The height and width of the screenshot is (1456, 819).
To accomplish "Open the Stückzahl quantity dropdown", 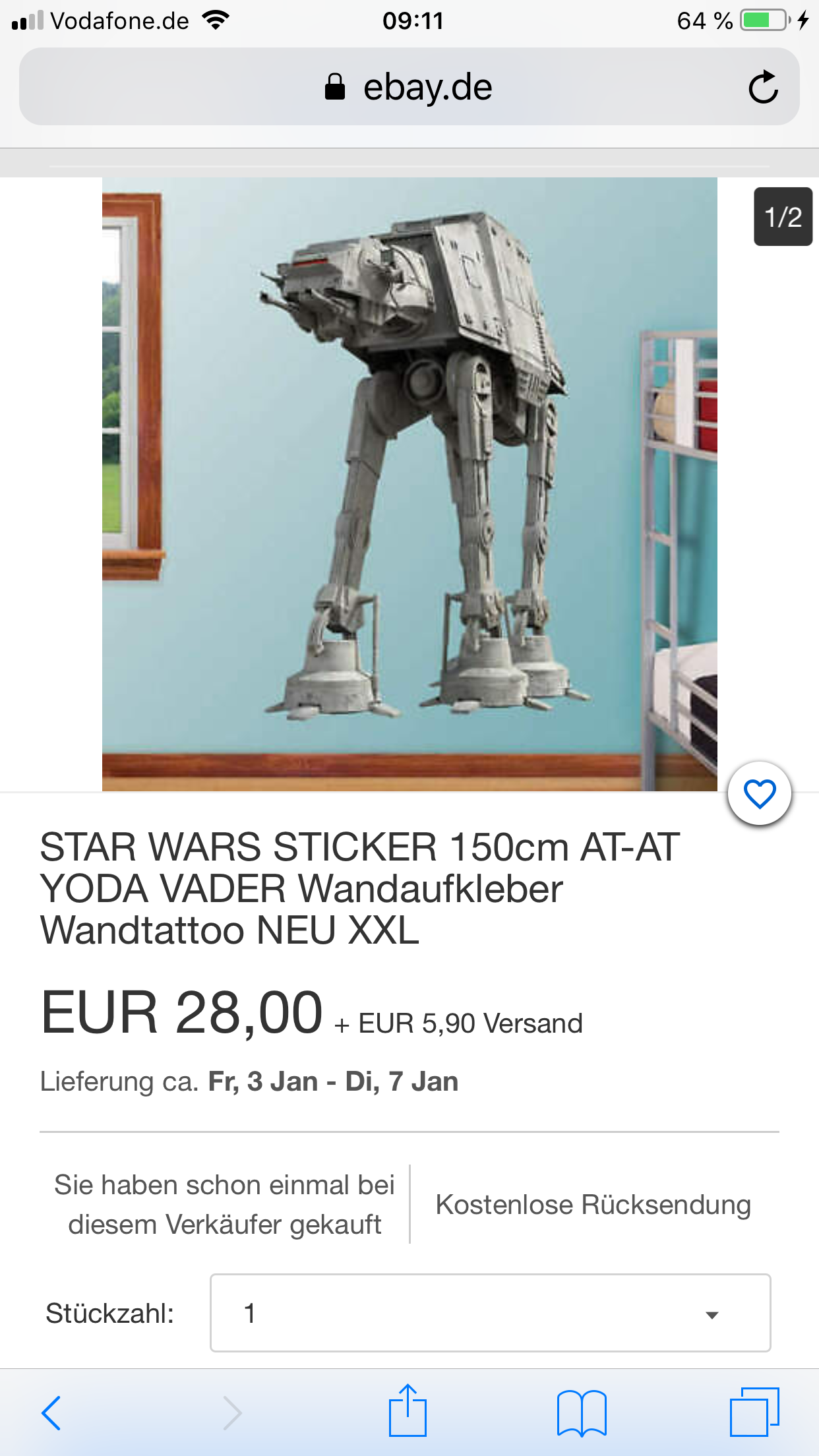I will coord(490,1313).
